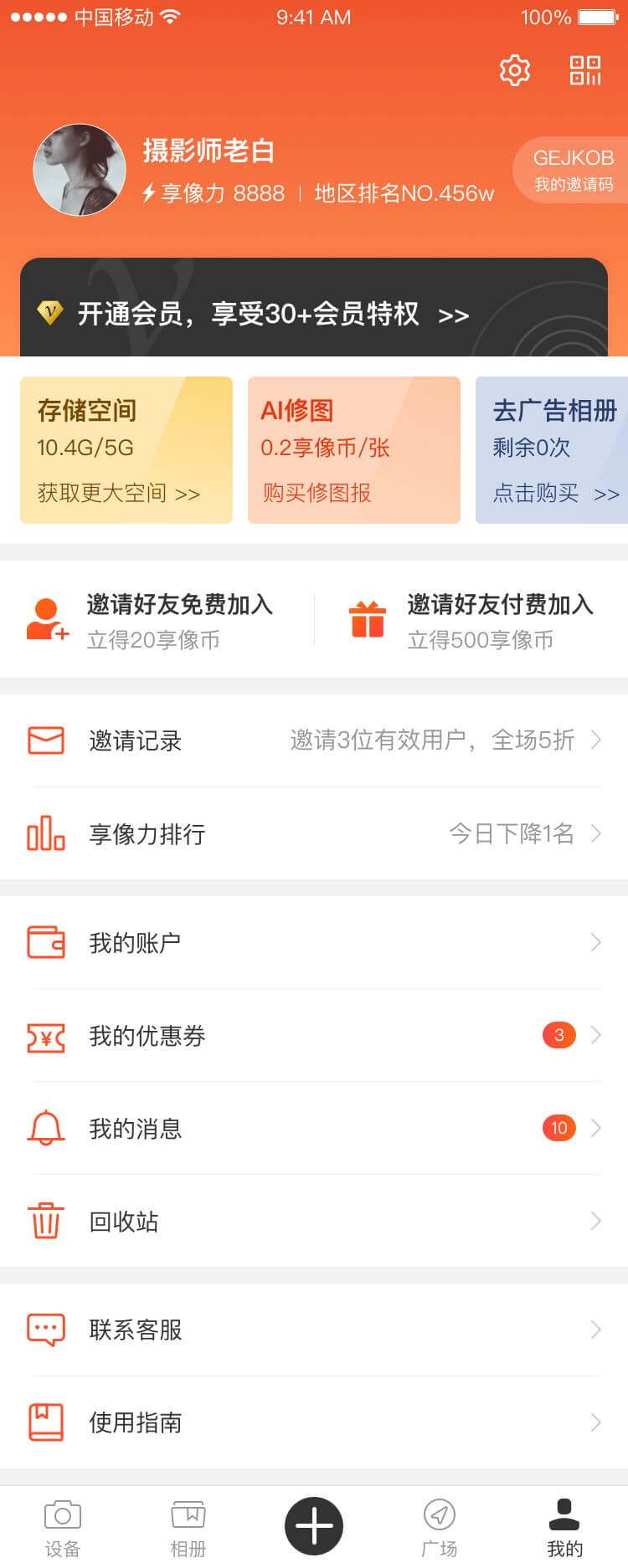Open the AI修图 card
Screen dimensions: 628x1568
coord(353,450)
